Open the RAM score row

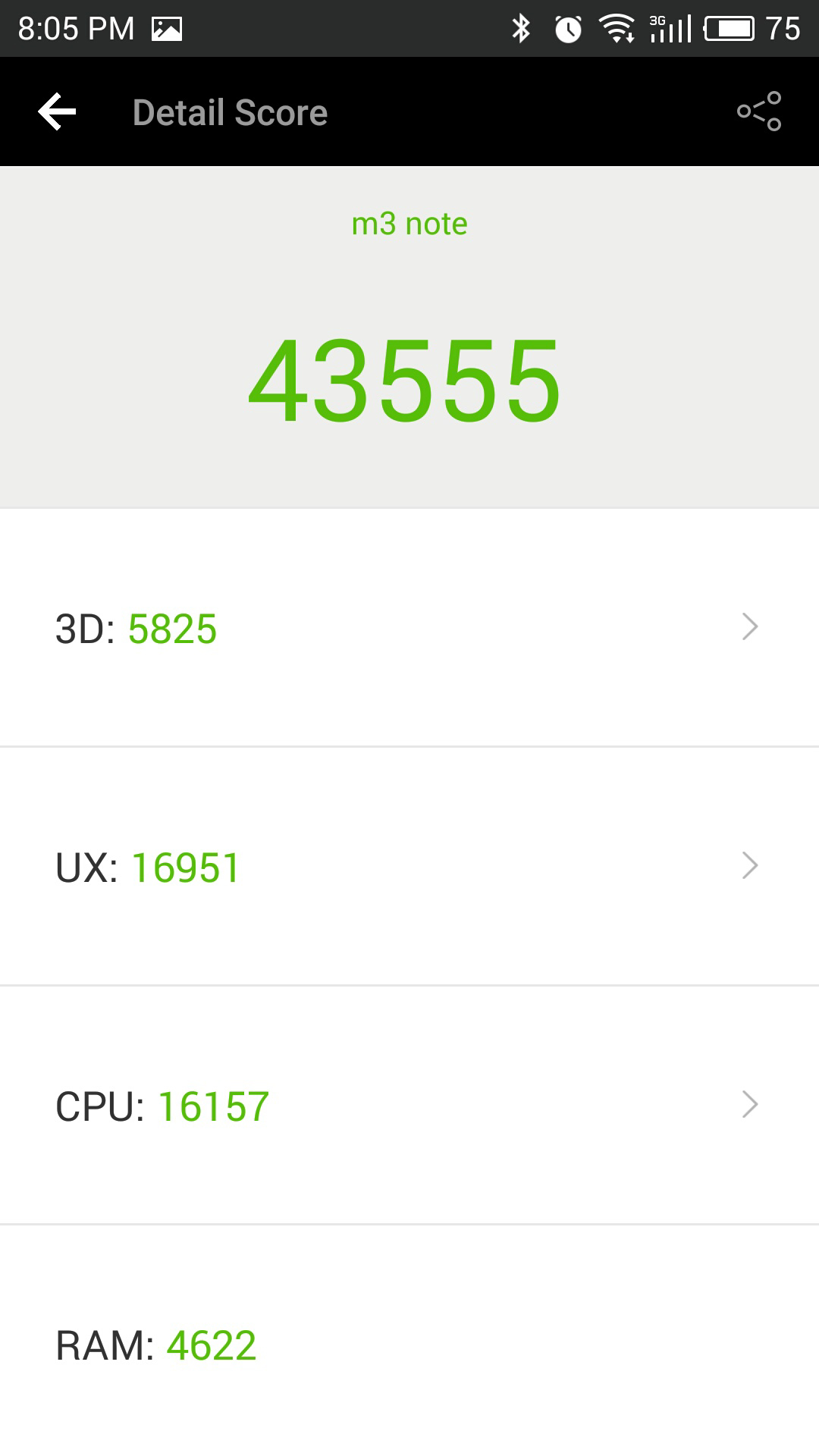coord(409,1345)
